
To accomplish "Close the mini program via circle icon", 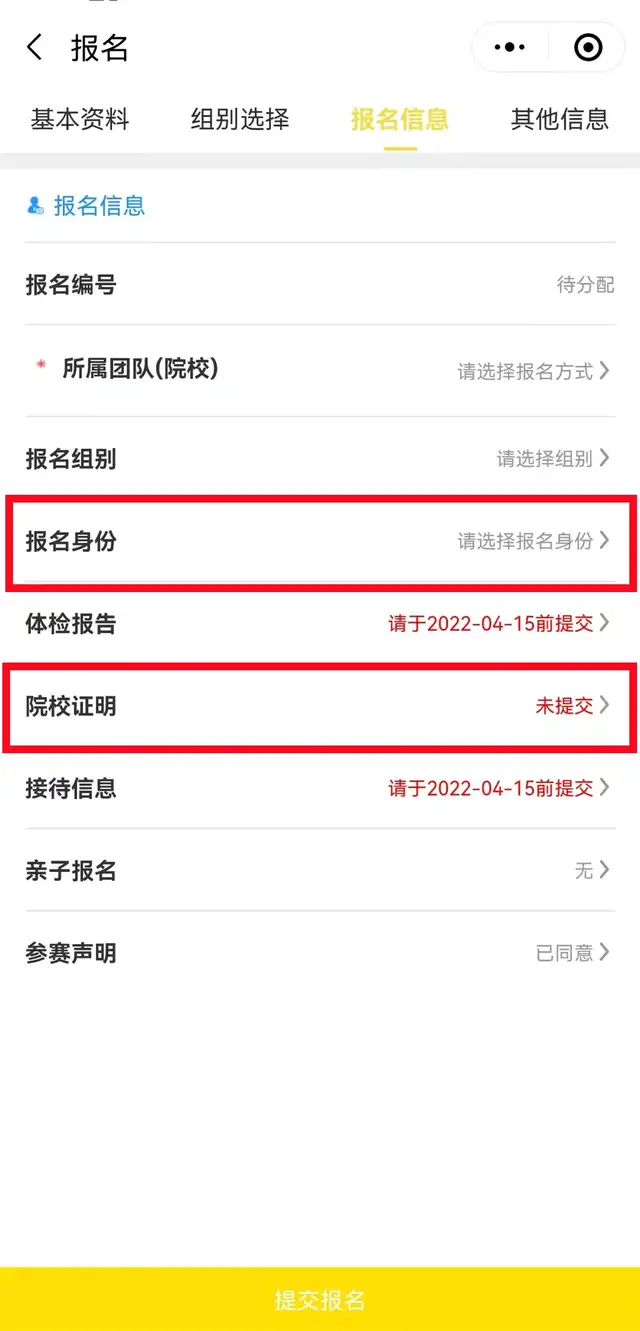I will pos(588,47).
